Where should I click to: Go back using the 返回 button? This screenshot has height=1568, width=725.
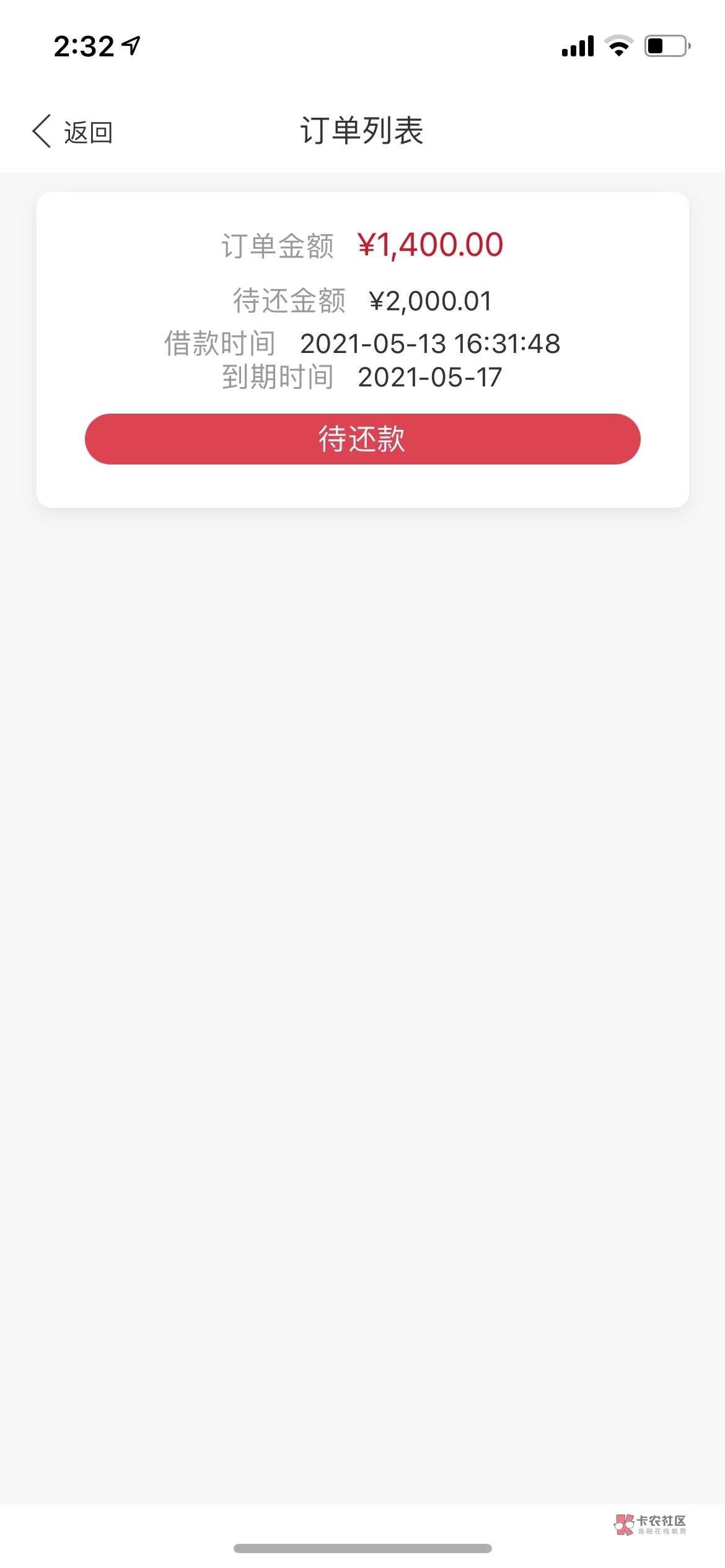[72, 132]
